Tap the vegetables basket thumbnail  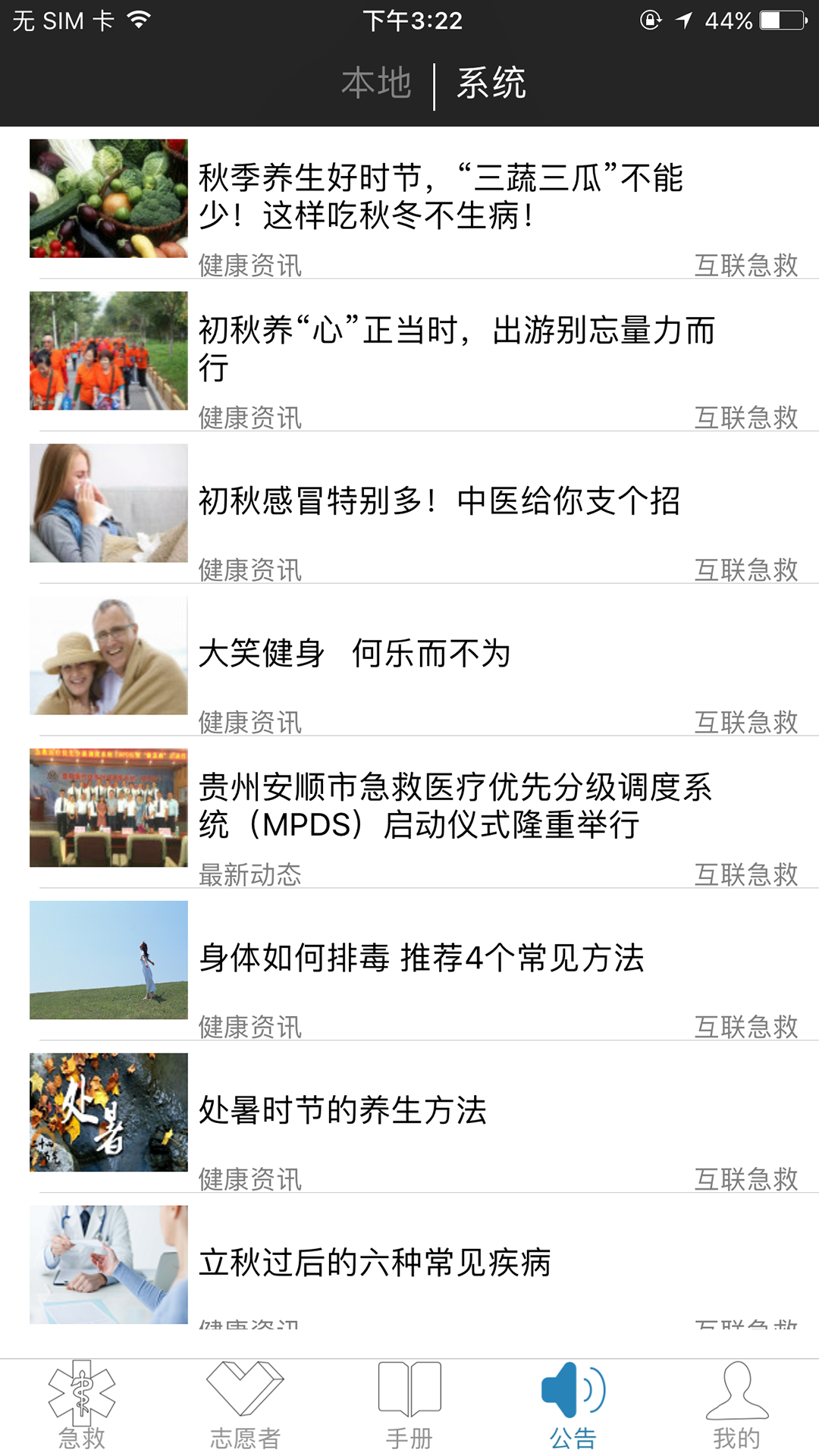(108, 199)
